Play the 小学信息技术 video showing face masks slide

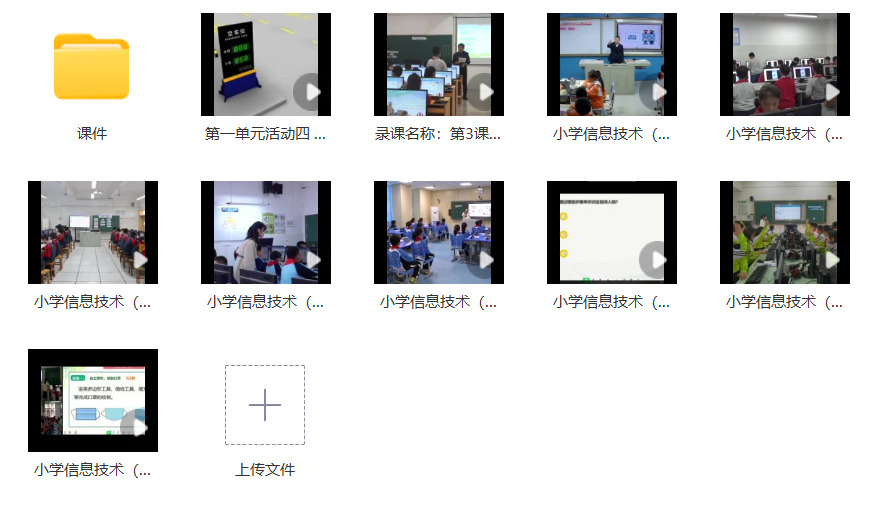[93, 400]
